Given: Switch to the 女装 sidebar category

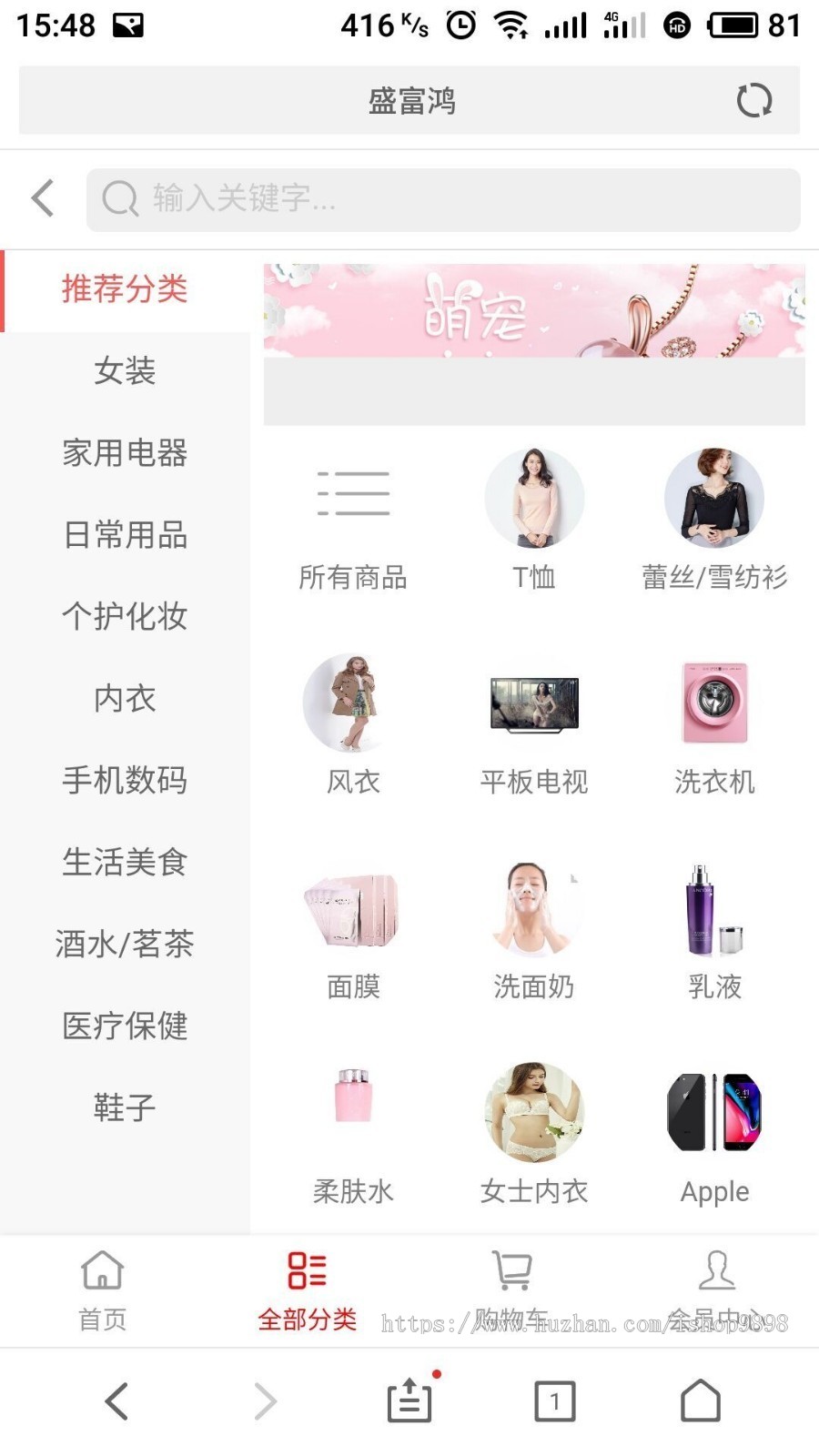Looking at the screenshot, I should (x=125, y=370).
